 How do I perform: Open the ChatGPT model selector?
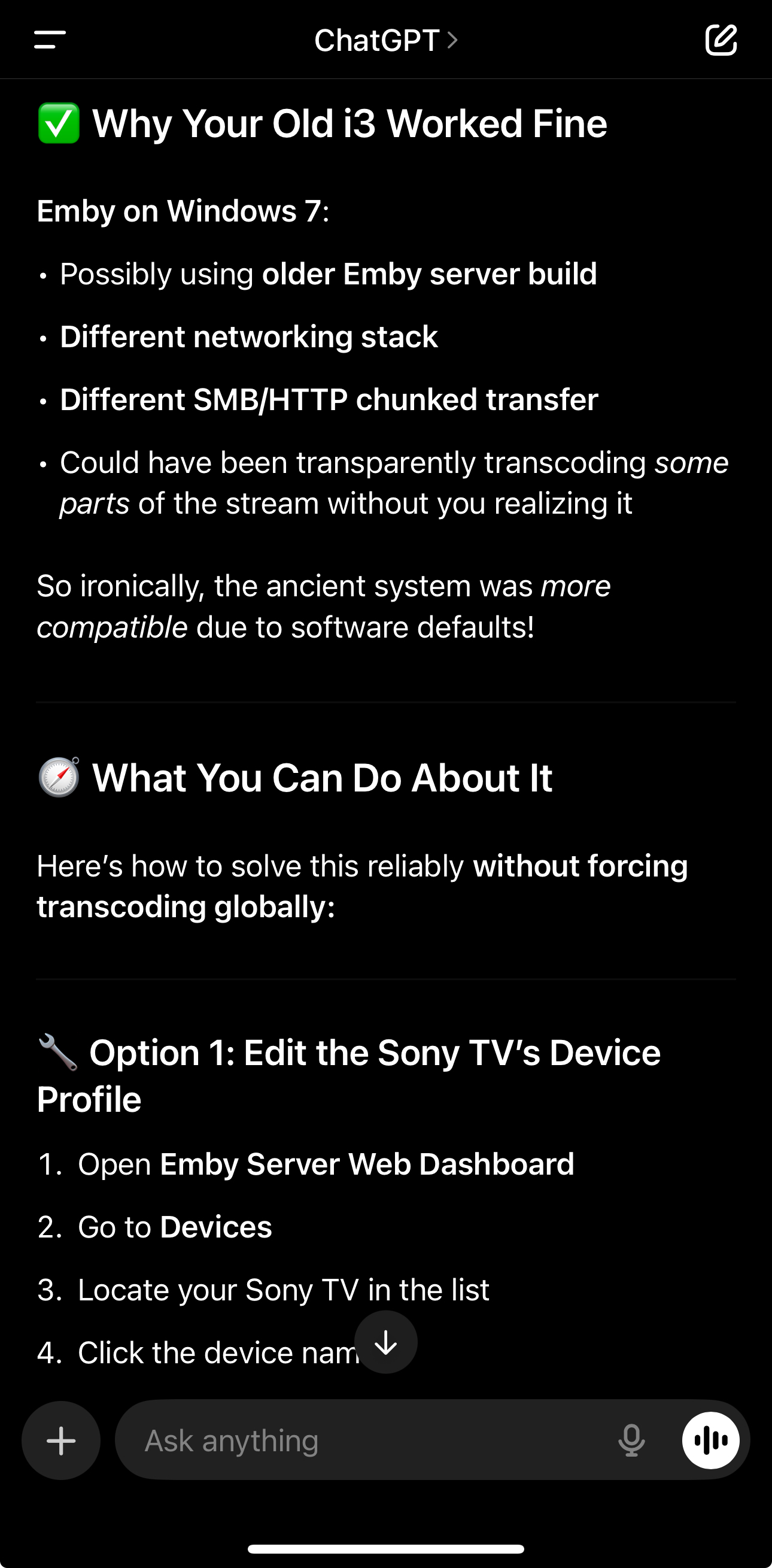(x=385, y=41)
